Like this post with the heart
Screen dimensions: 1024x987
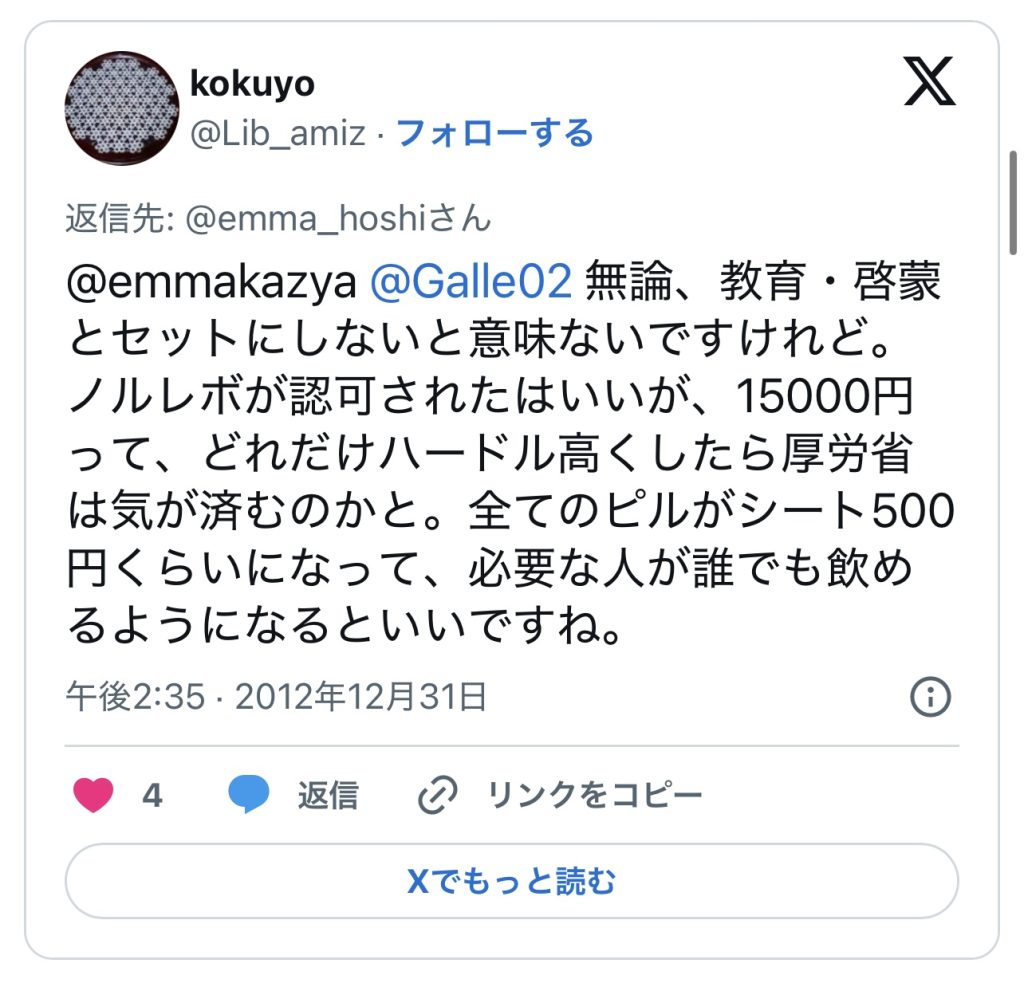tap(95, 796)
